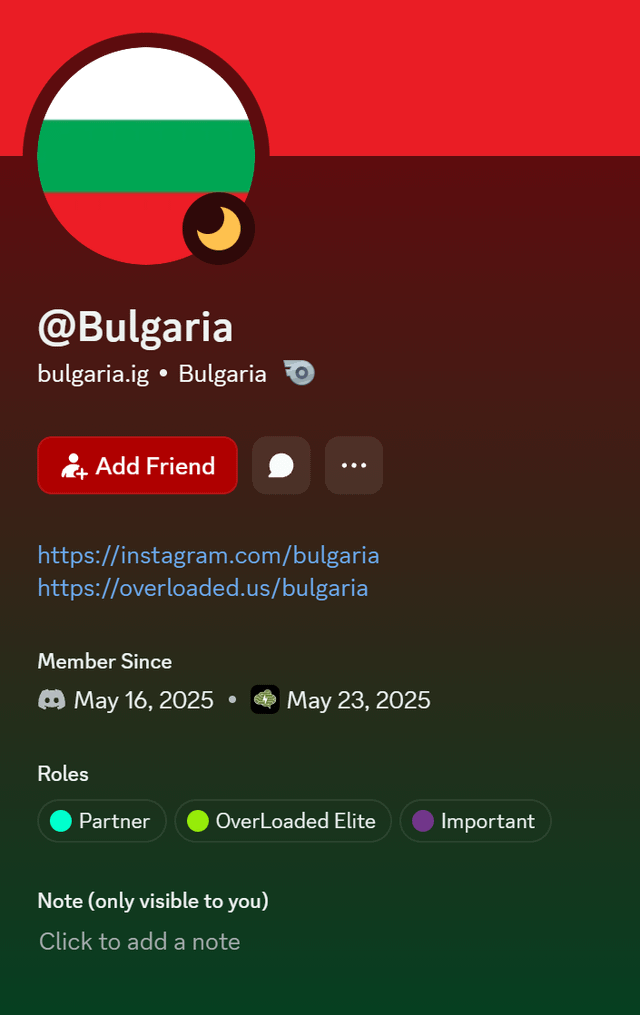The height and width of the screenshot is (1015, 640).
Task: Open the three-dot more options menu
Action: point(354,465)
